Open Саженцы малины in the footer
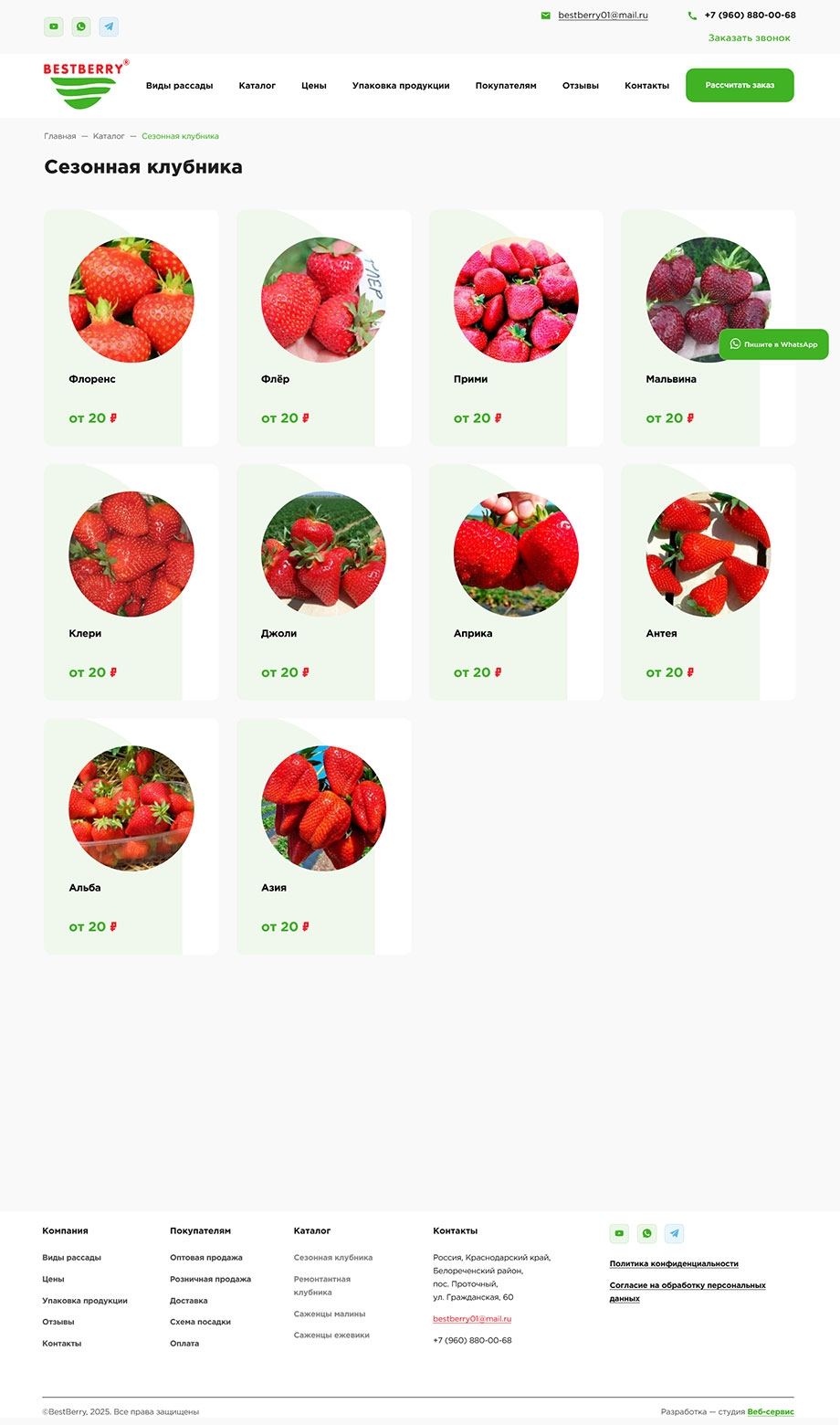 pyautogui.click(x=330, y=1314)
